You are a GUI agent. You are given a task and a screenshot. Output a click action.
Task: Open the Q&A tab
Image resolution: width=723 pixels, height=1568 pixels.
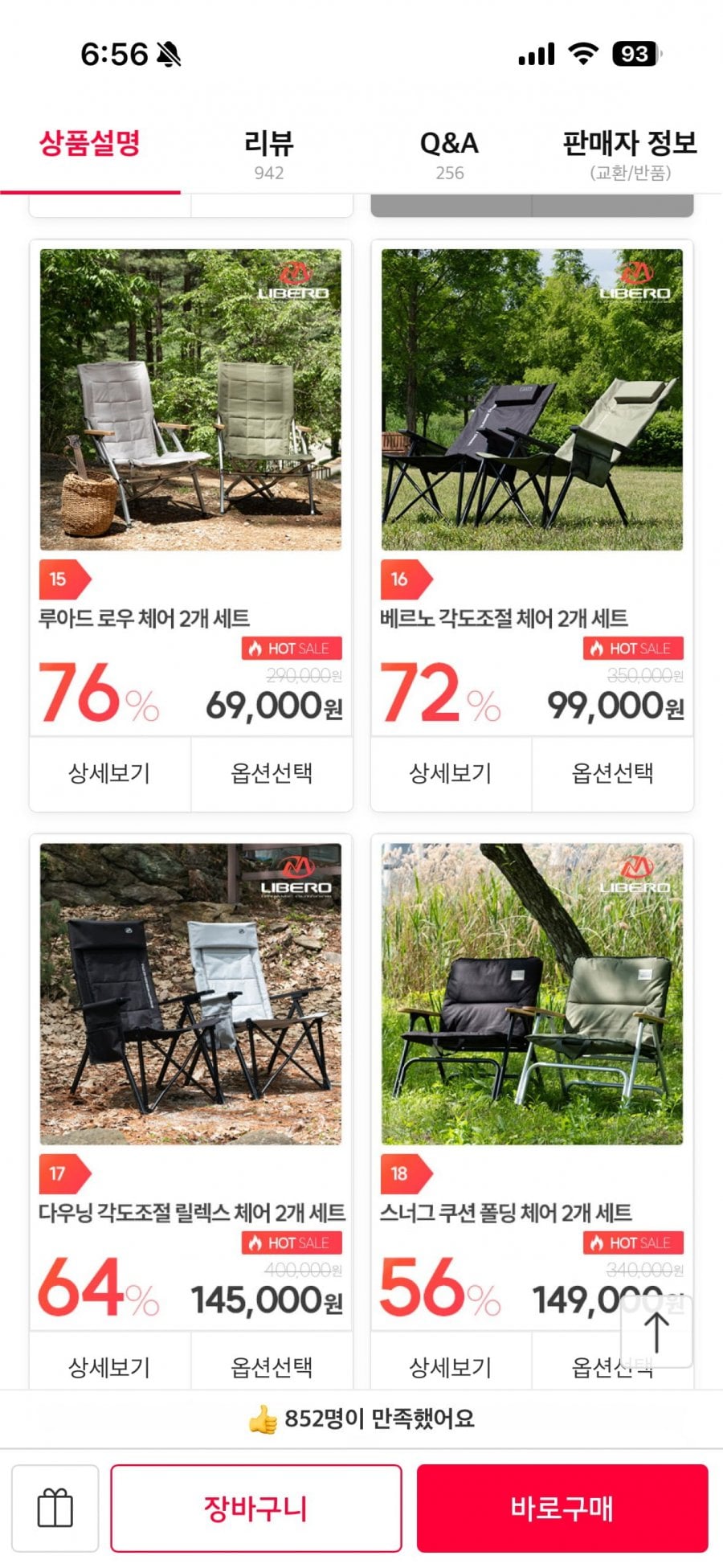coord(449,153)
